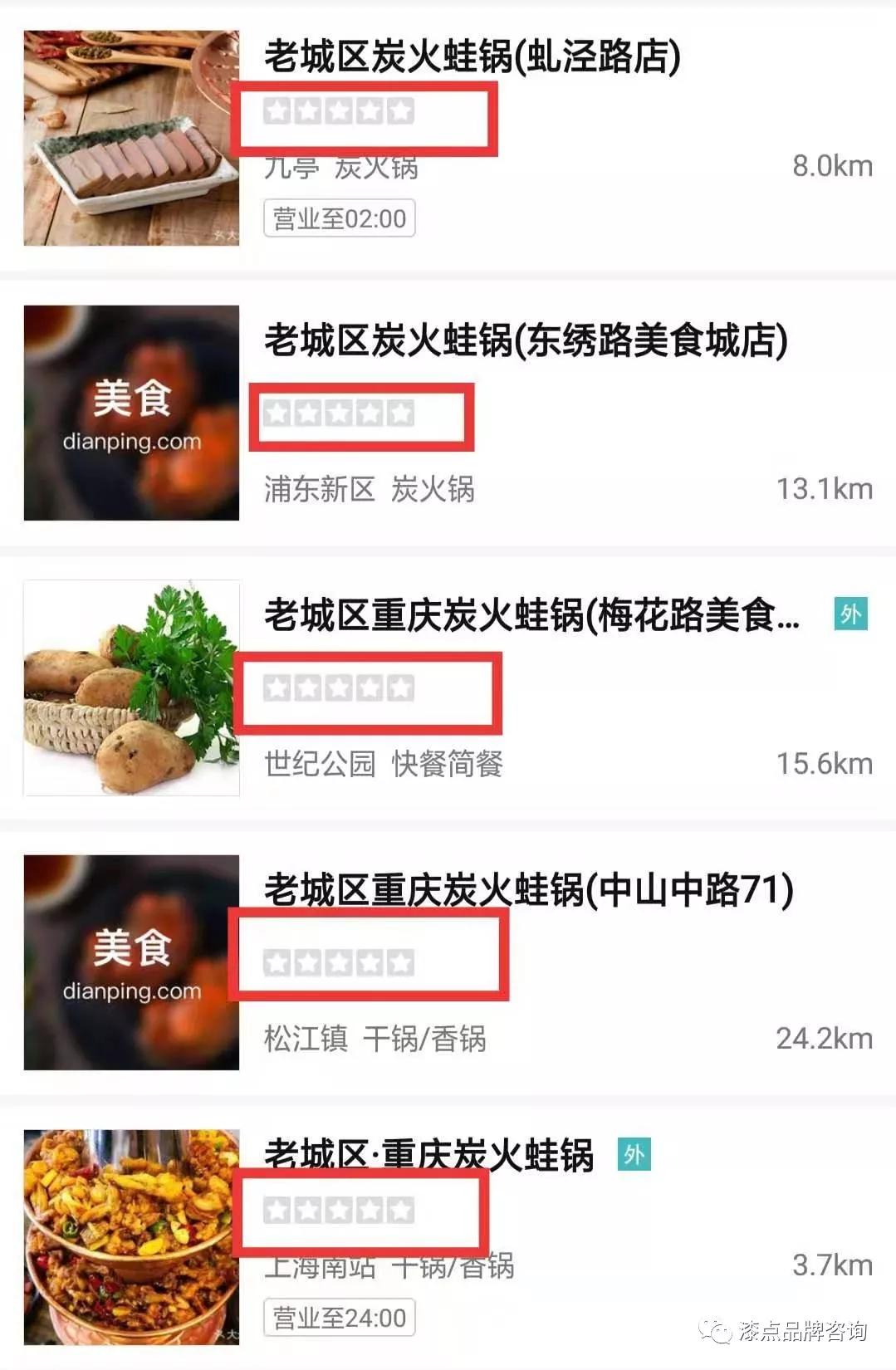Select the 营业至24:00 hours tag

[339, 1316]
